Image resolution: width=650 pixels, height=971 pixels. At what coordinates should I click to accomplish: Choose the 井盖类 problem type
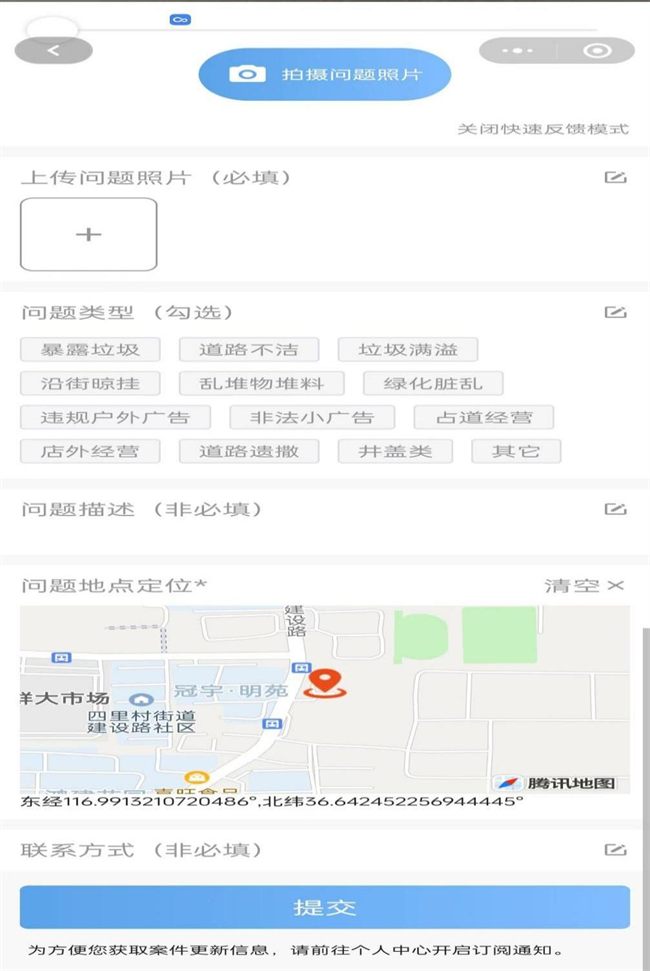pyautogui.click(x=395, y=451)
